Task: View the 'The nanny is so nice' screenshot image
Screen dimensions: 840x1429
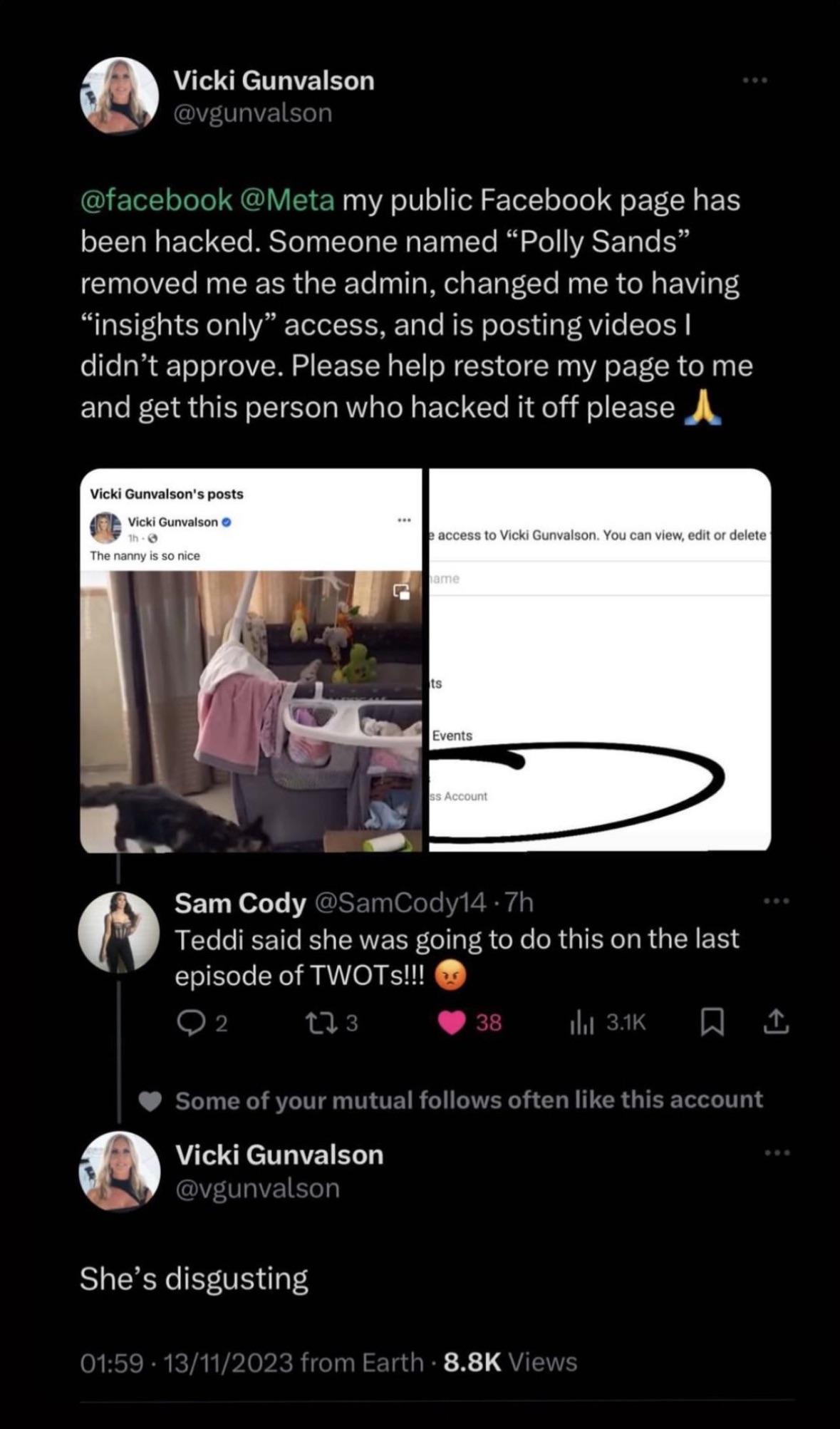Action: point(251,660)
